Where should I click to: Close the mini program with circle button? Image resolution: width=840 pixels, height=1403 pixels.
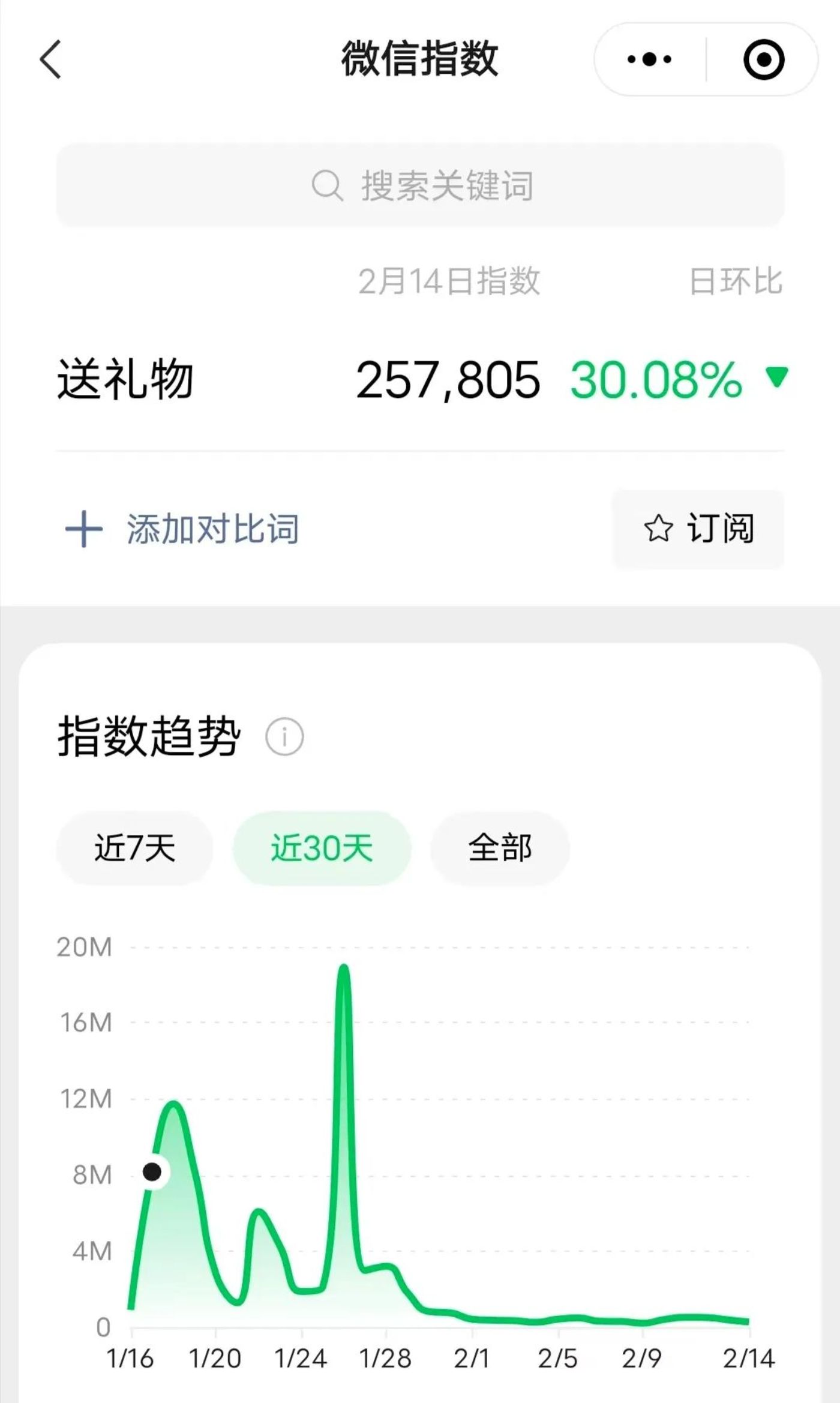763,59
